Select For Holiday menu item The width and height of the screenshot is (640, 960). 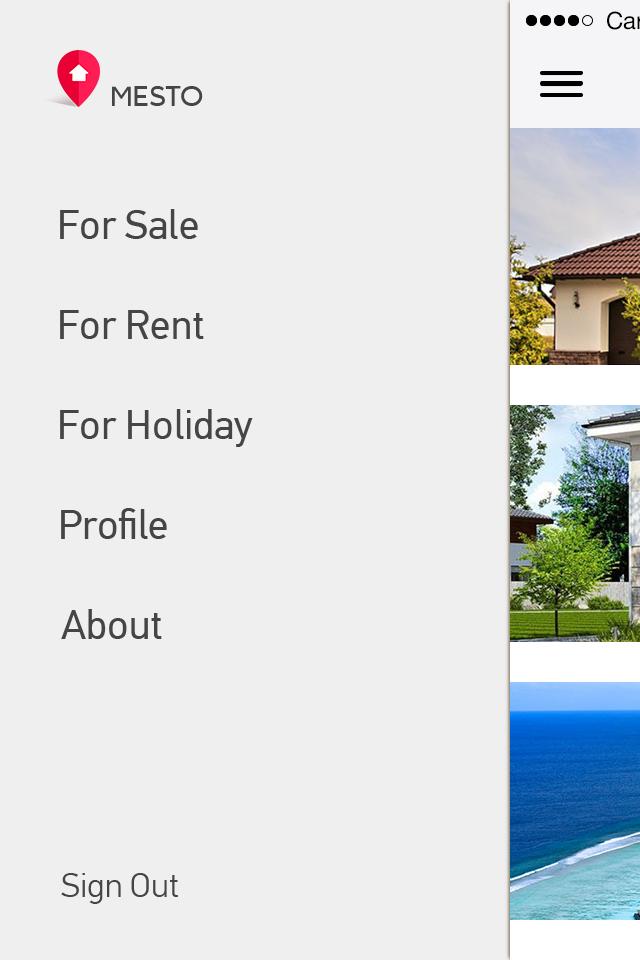click(155, 425)
